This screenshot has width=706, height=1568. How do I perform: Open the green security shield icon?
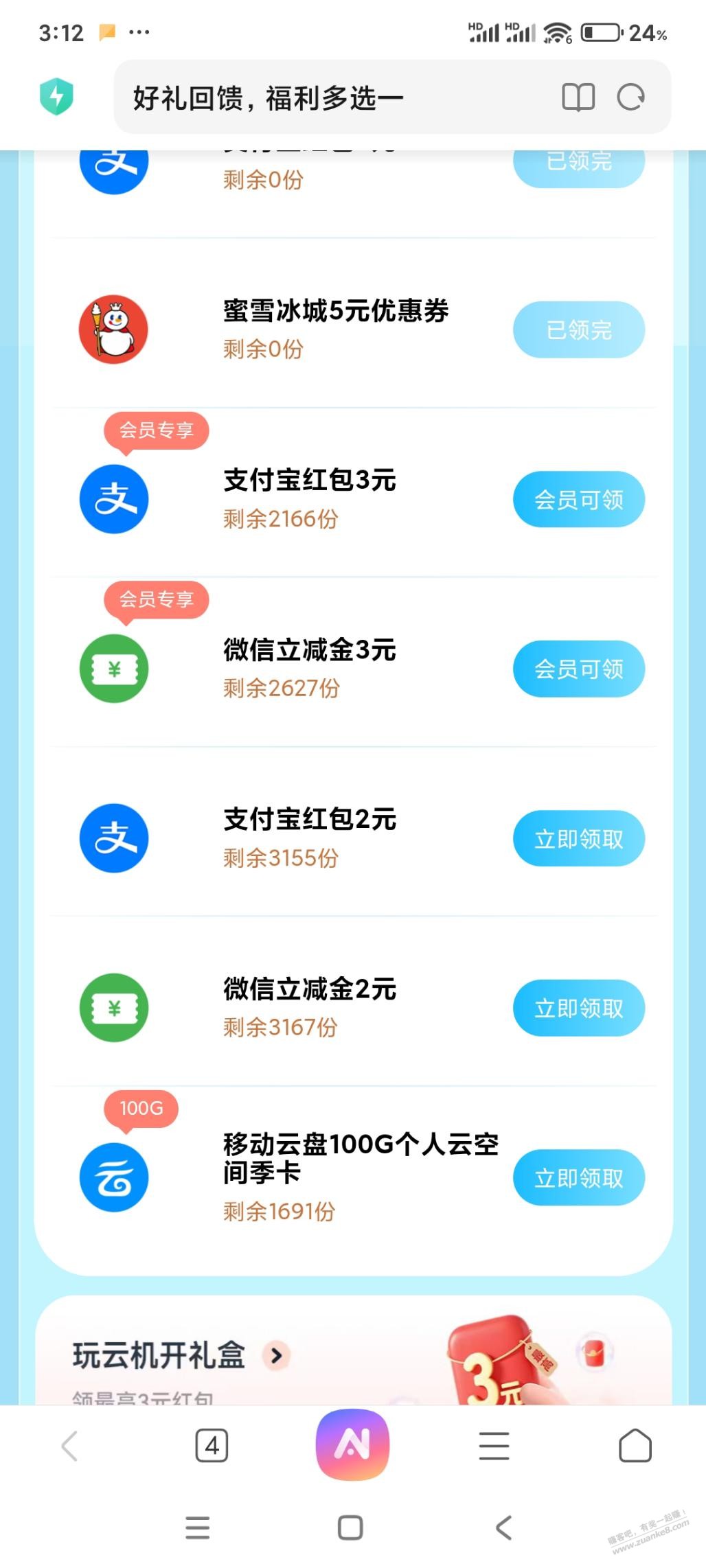click(x=56, y=96)
